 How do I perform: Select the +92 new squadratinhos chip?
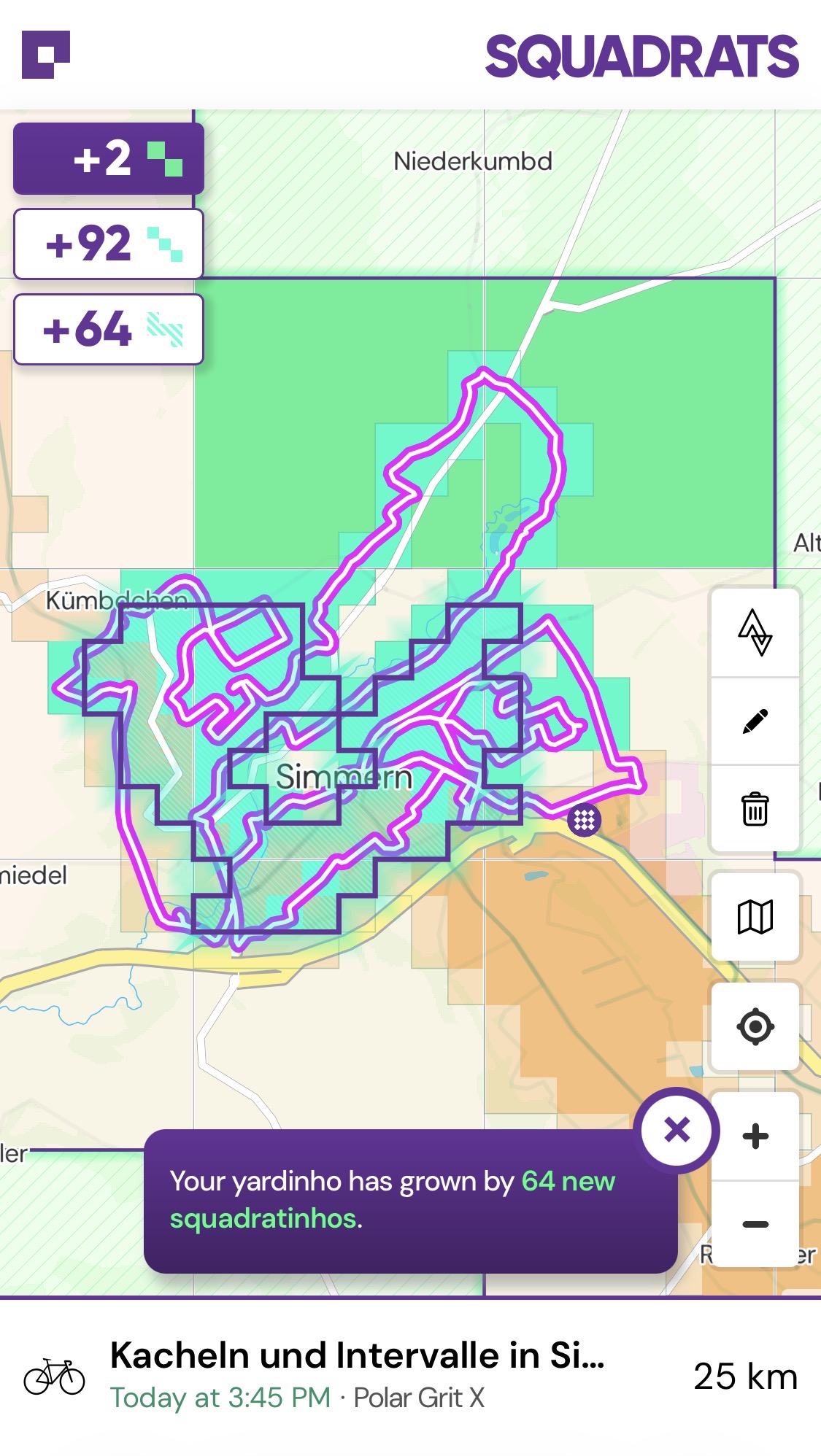click(x=108, y=244)
